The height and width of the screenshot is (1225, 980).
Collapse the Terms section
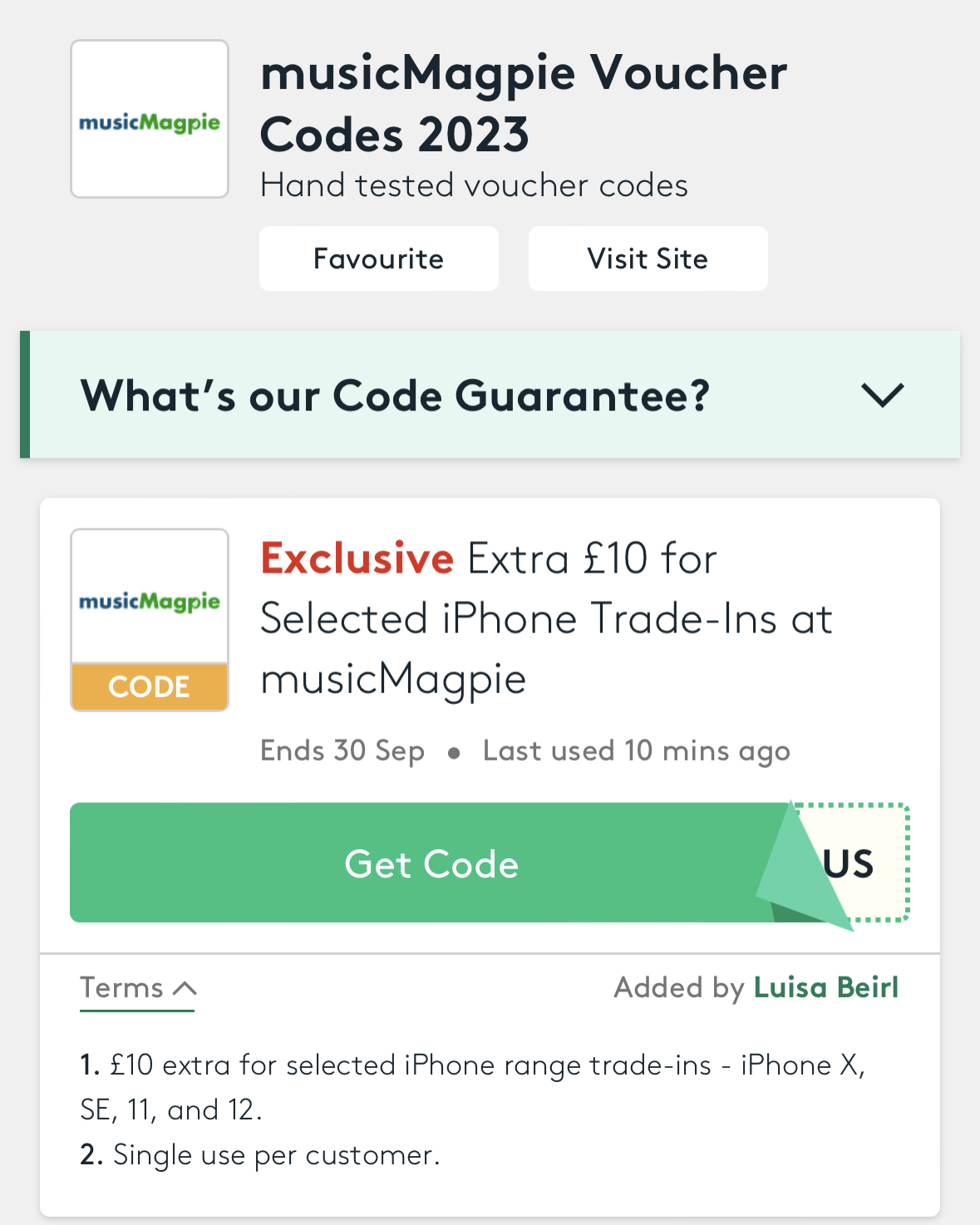pos(138,988)
